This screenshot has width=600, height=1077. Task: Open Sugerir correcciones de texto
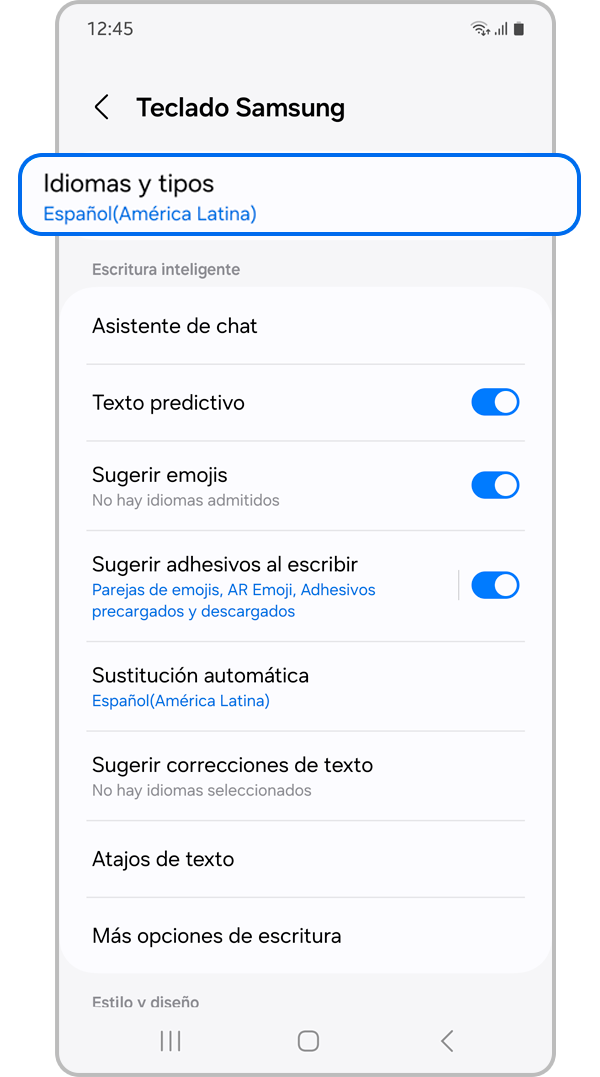(x=300, y=776)
